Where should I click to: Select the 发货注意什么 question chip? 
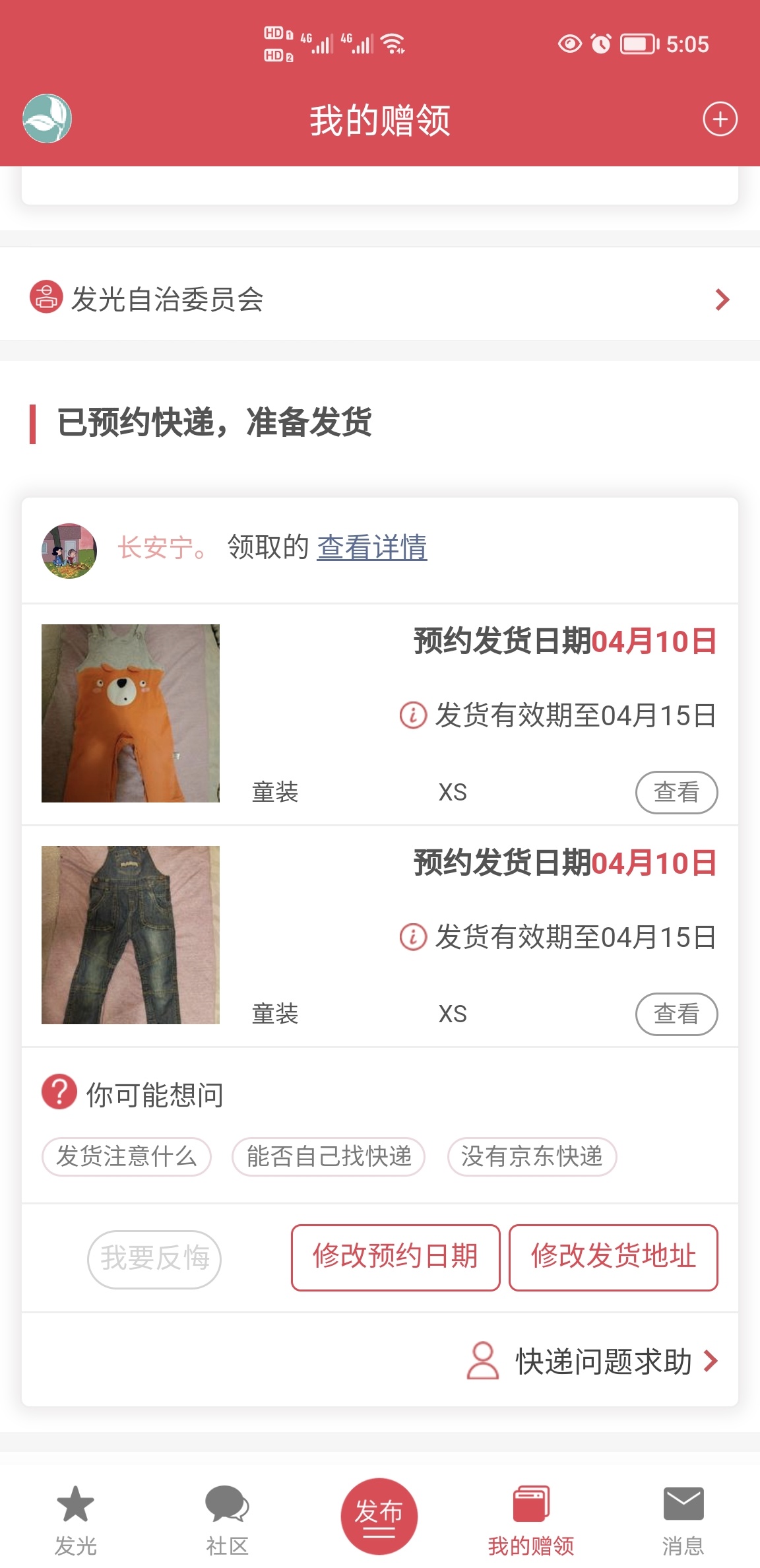pyautogui.click(x=127, y=1157)
